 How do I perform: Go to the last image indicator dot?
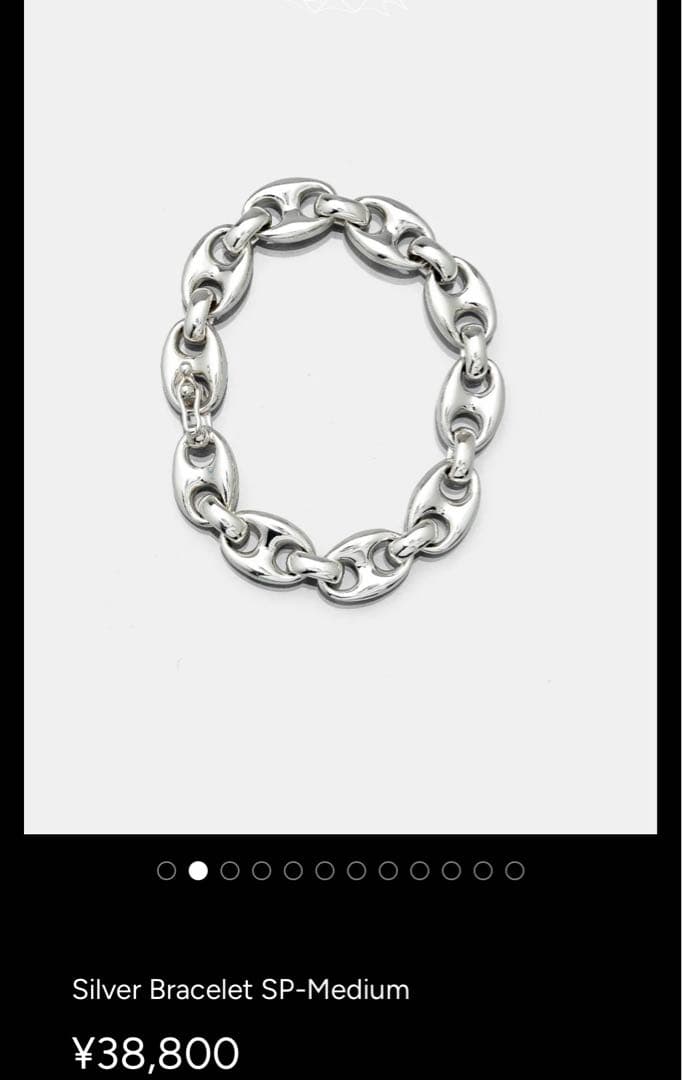click(x=514, y=870)
